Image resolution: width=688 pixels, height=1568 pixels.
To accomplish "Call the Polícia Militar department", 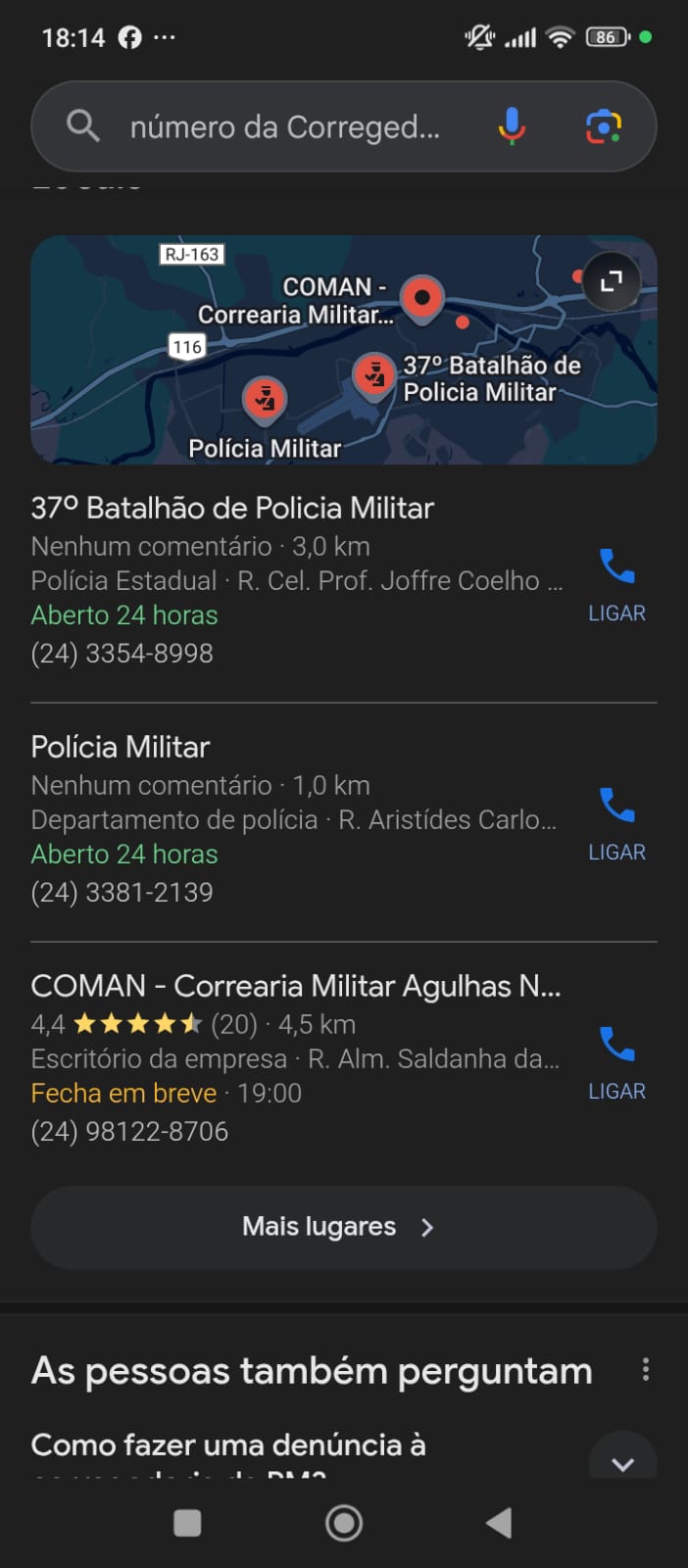I will [x=616, y=823].
